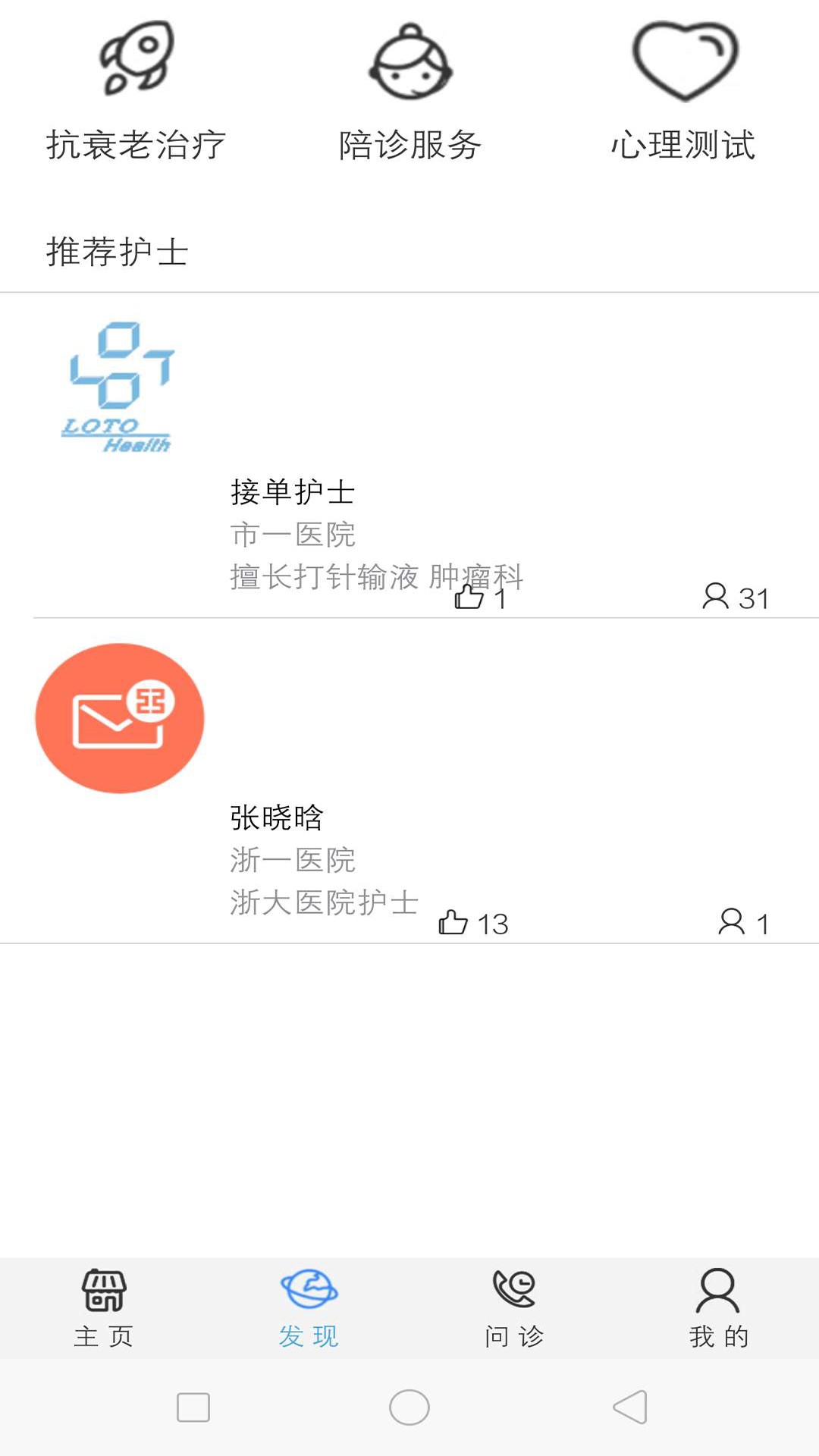Screen dimensions: 819x1456
Task: Tap the Android home circle button
Action: (x=409, y=1407)
